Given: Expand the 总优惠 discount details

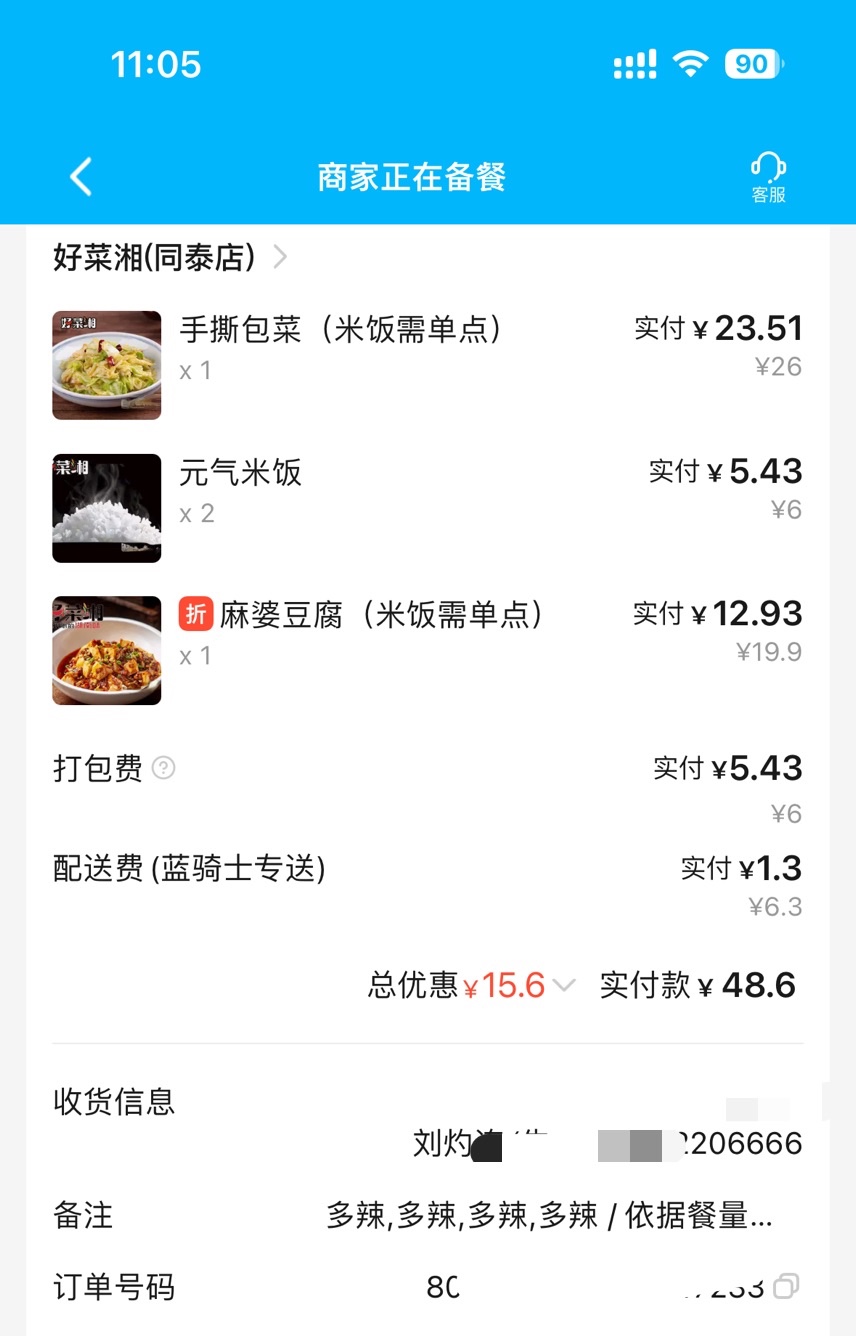Looking at the screenshot, I should [x=564, y=986].
